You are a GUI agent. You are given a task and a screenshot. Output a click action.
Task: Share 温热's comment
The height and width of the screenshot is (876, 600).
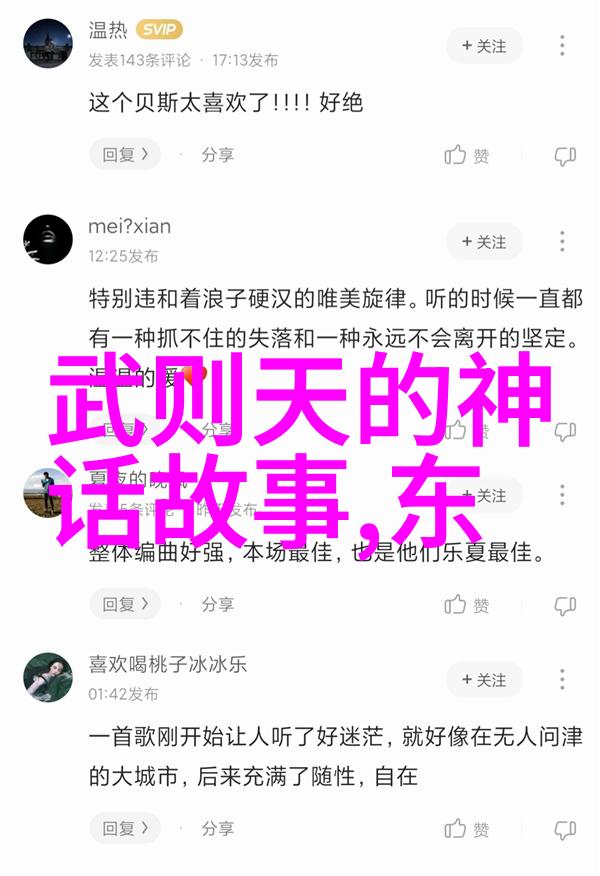point(217,155)
